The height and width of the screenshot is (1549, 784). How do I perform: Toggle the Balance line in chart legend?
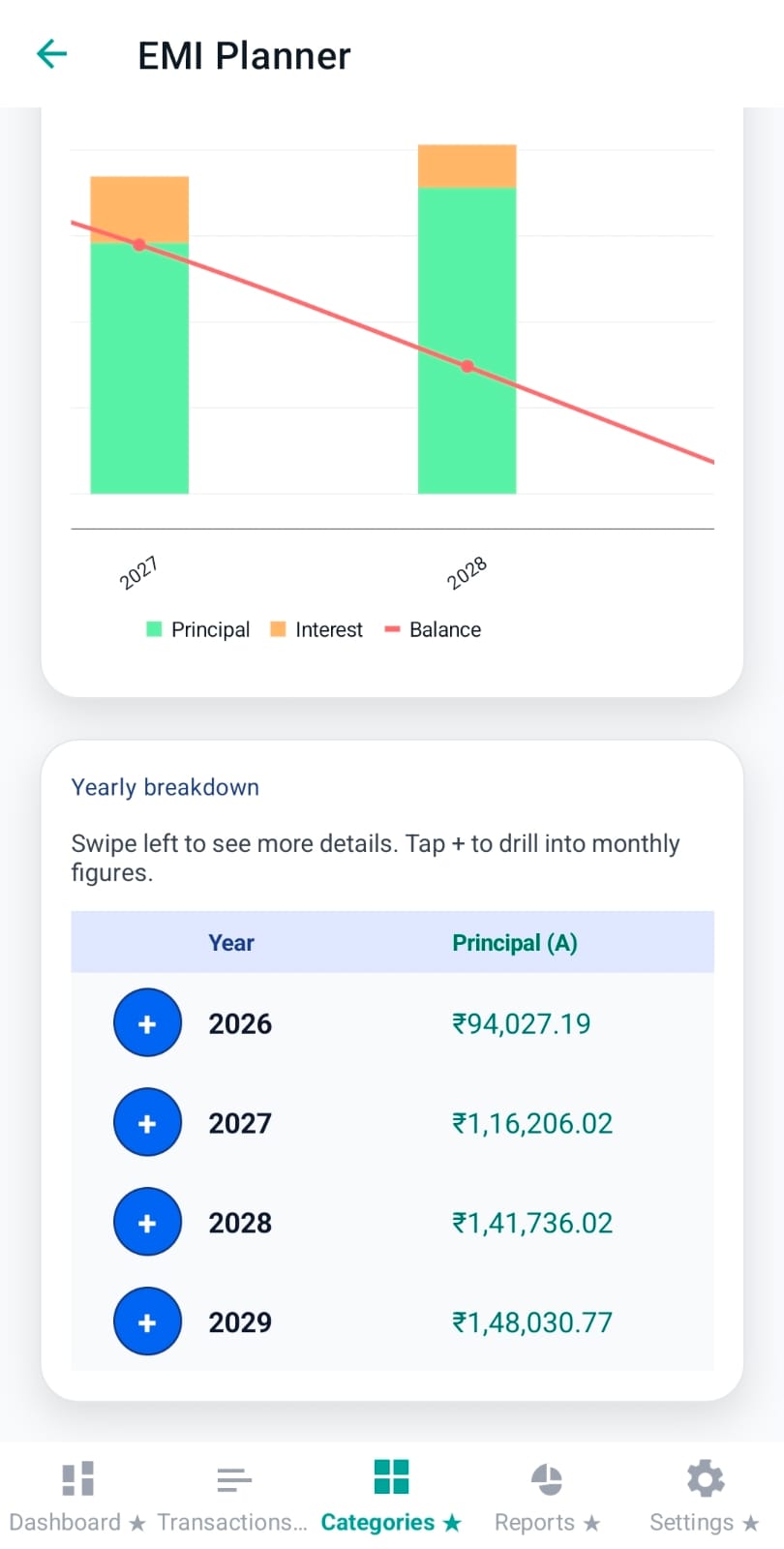[433, 629]
